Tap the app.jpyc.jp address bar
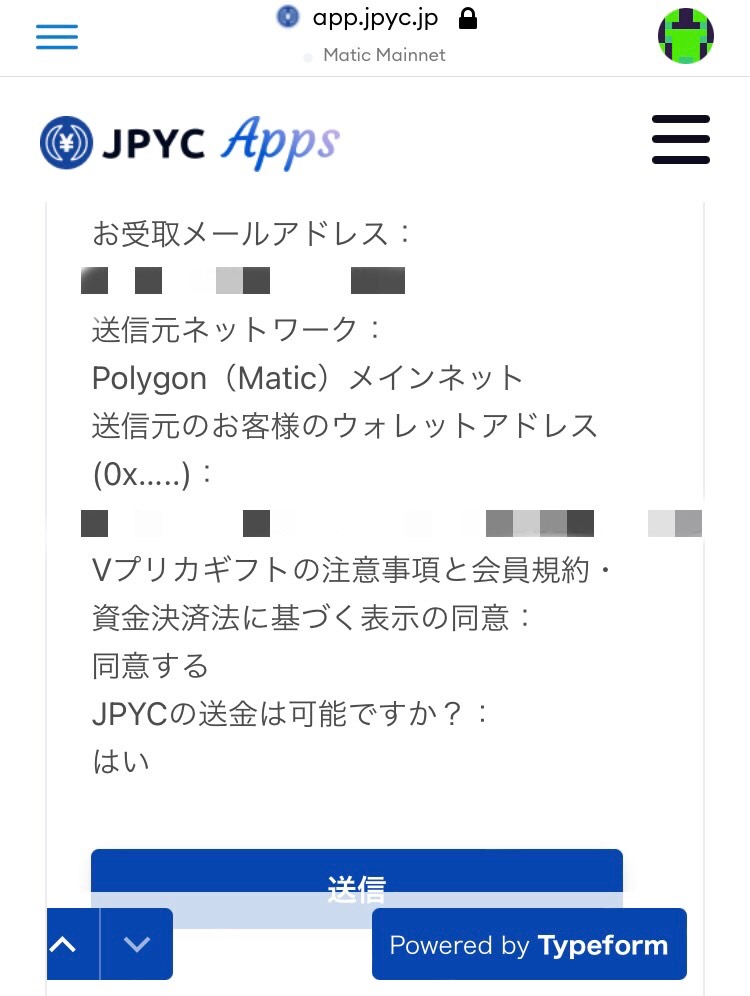The image size is (750, 996). 375,18
